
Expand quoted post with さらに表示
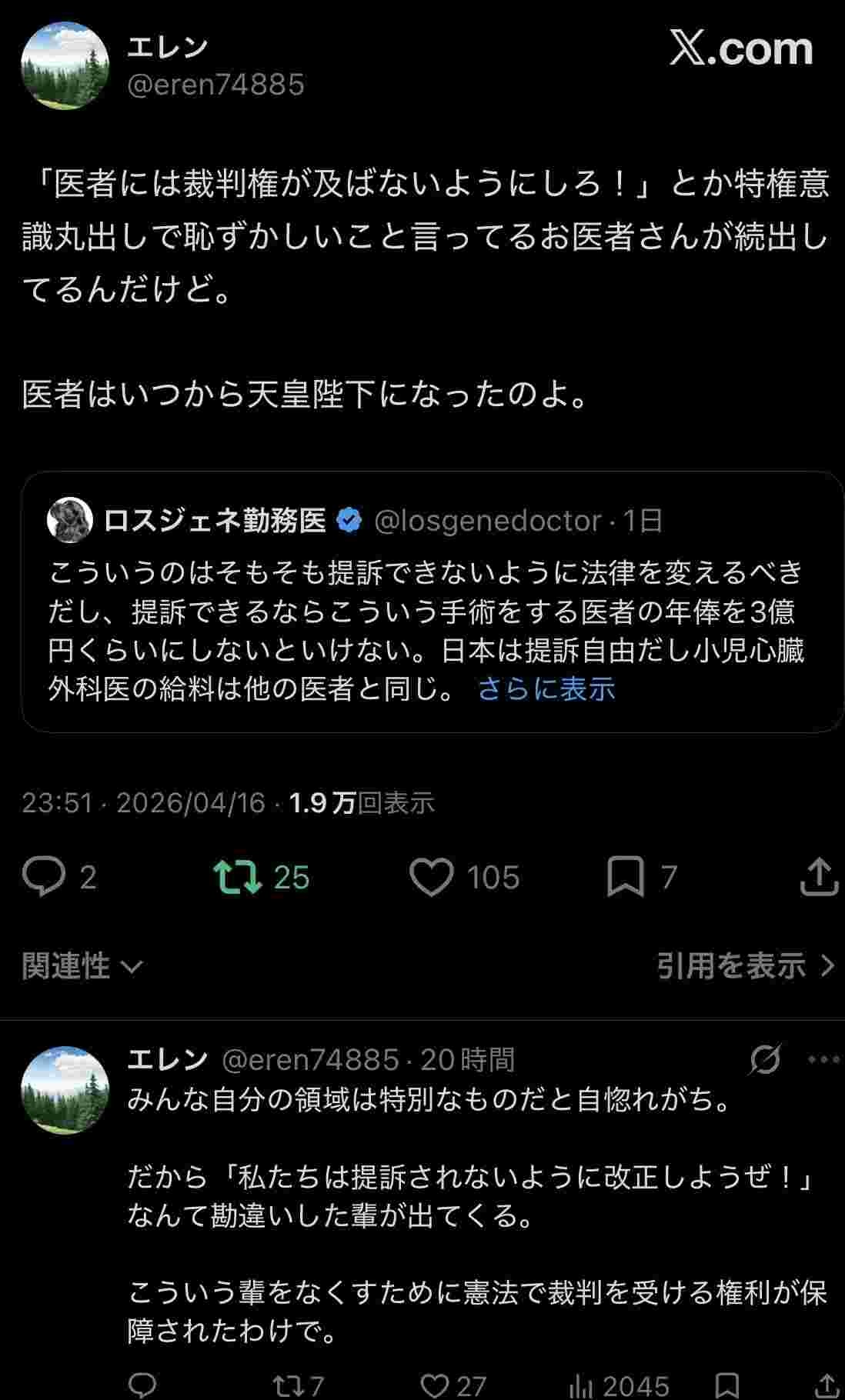click(x=546, y=688)
